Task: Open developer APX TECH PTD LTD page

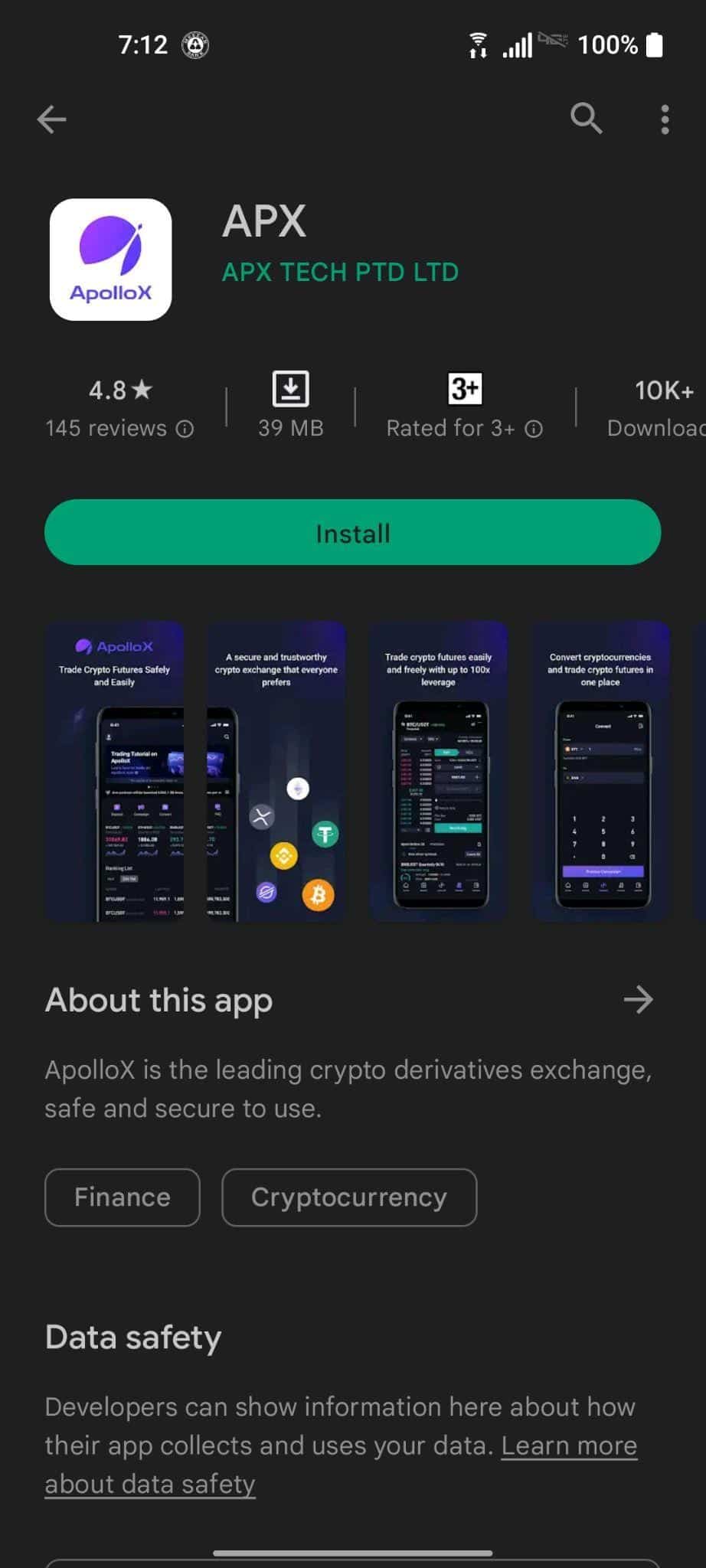Action: pyautogui.click(x=340, y=272)
